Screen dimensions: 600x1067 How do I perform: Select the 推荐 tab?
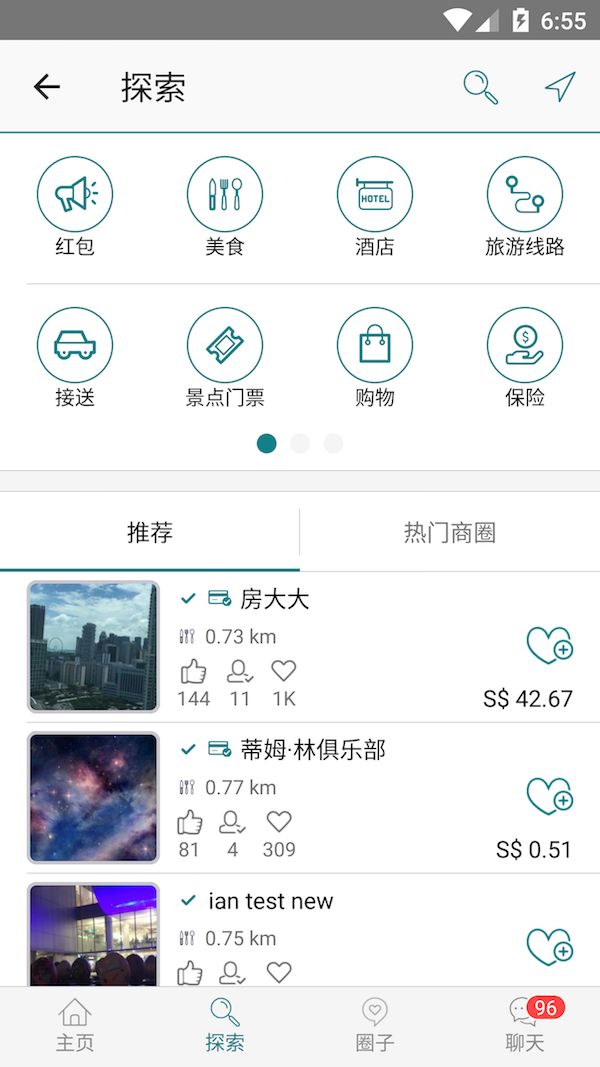pos(150,533)
